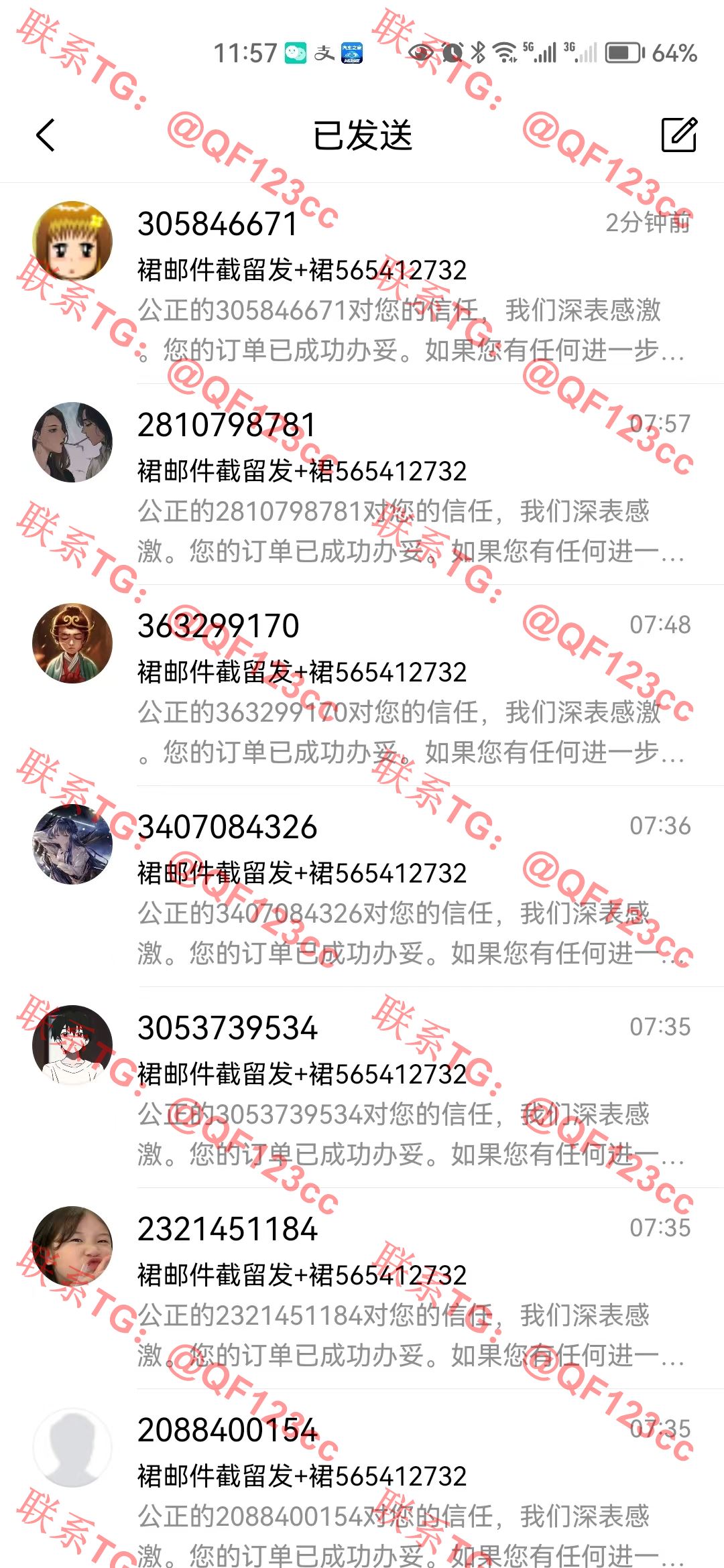This screenshot has width=724, height=1568.
Task: Open sent mail to 305846671
Action: 402,285
